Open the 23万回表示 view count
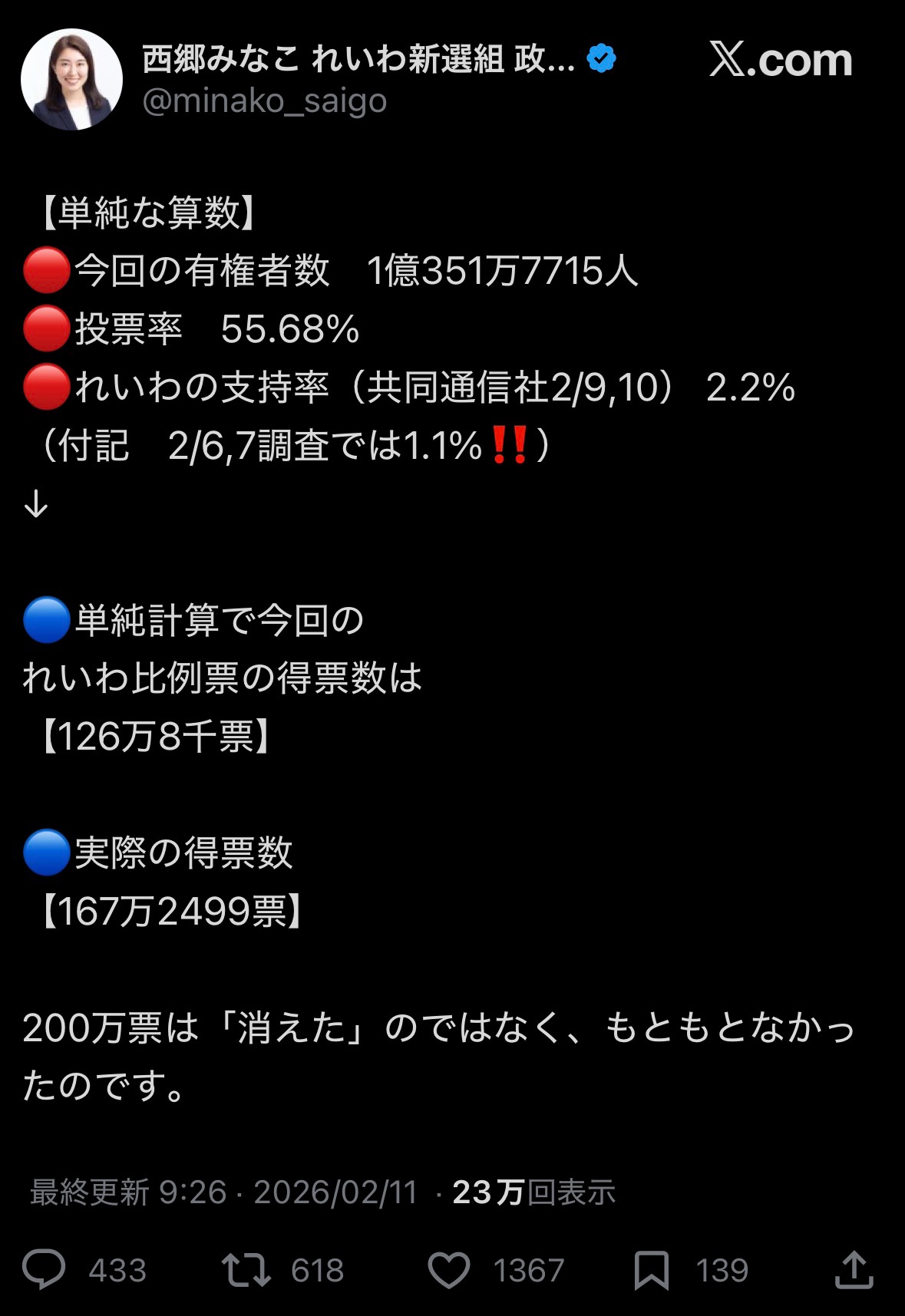 pyautogui.click(x=533, y=1192)
